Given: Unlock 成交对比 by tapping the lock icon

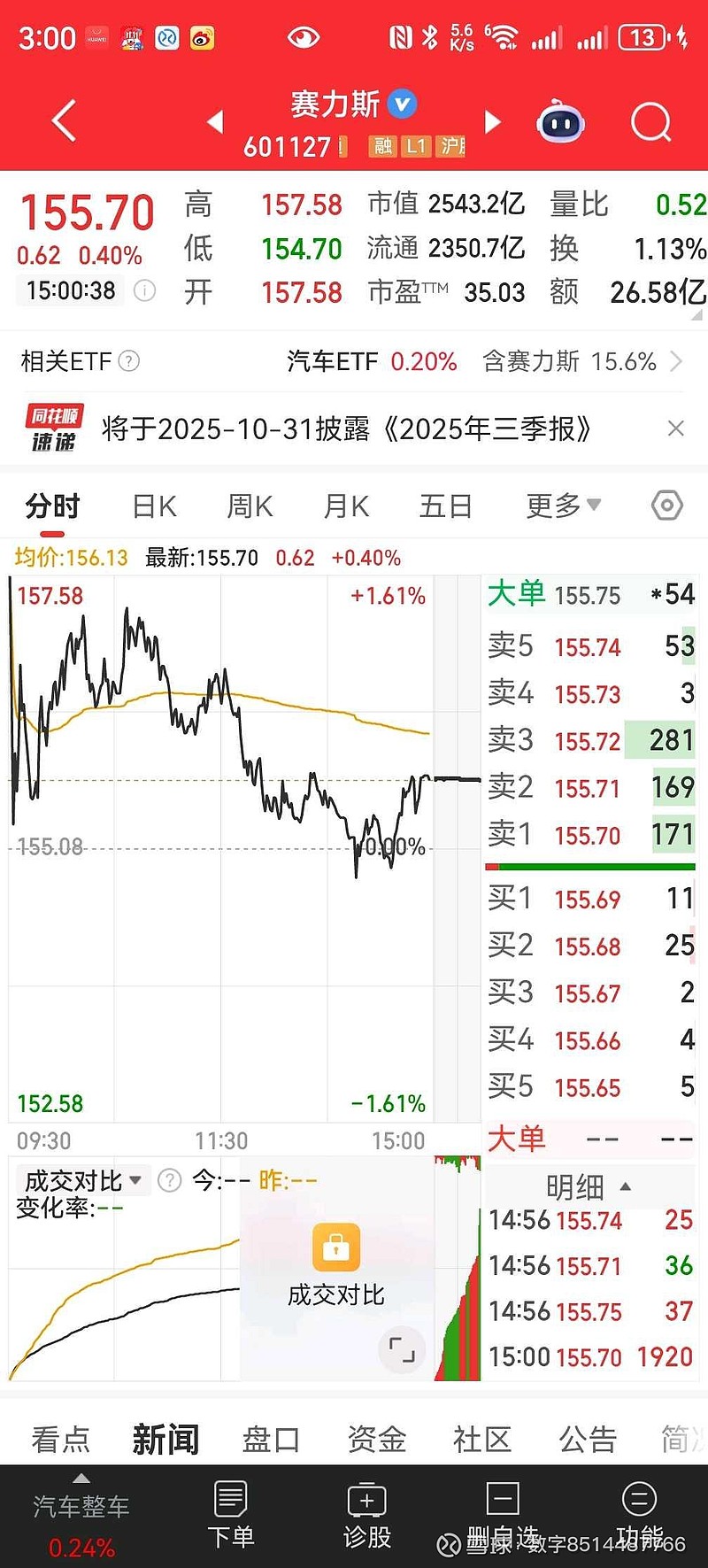Looking at the screenshot, I should (x=336, y=1247).
